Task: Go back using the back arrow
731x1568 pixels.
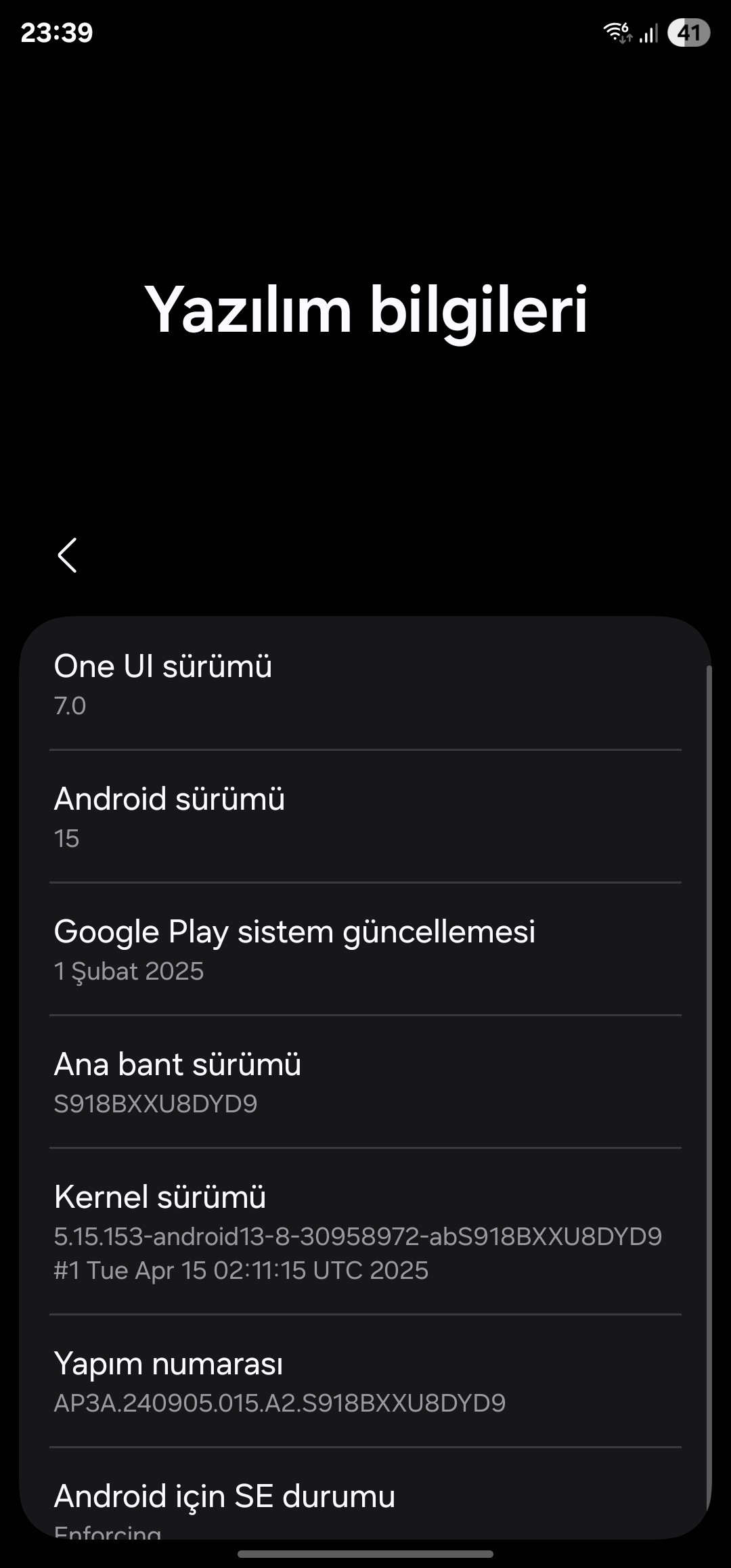Action: click(x=67, y=555)
